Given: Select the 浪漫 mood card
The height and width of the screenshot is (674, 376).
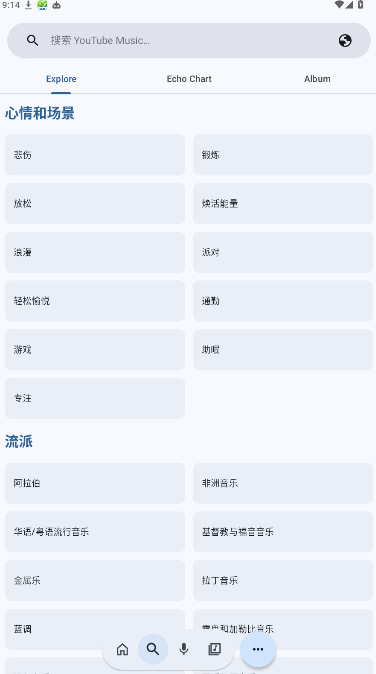Looking at the screenshot, I should [95, 252].
